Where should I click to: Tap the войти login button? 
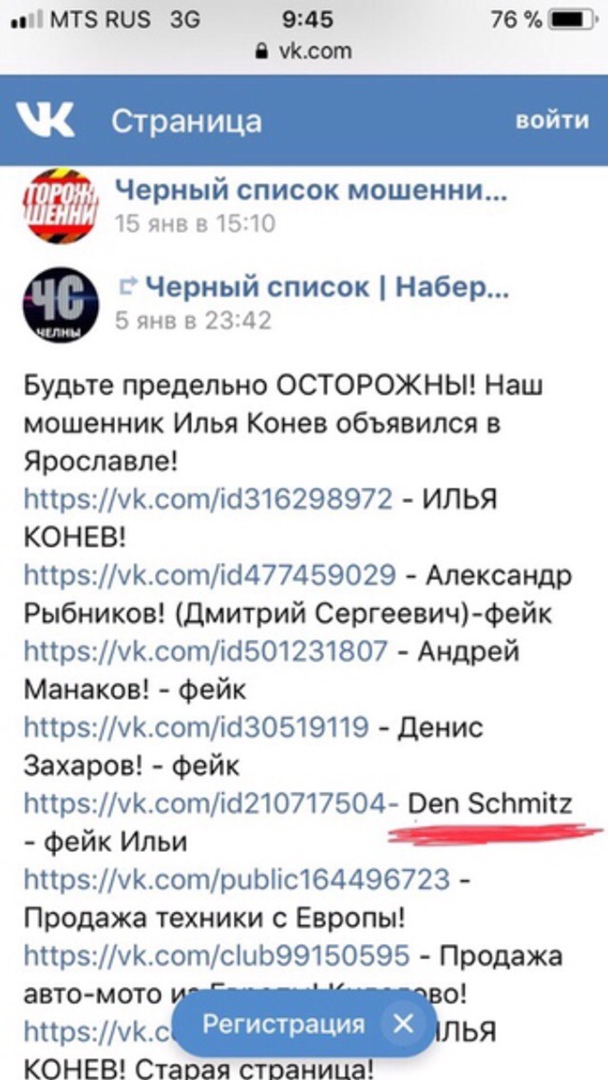point(552,121)
